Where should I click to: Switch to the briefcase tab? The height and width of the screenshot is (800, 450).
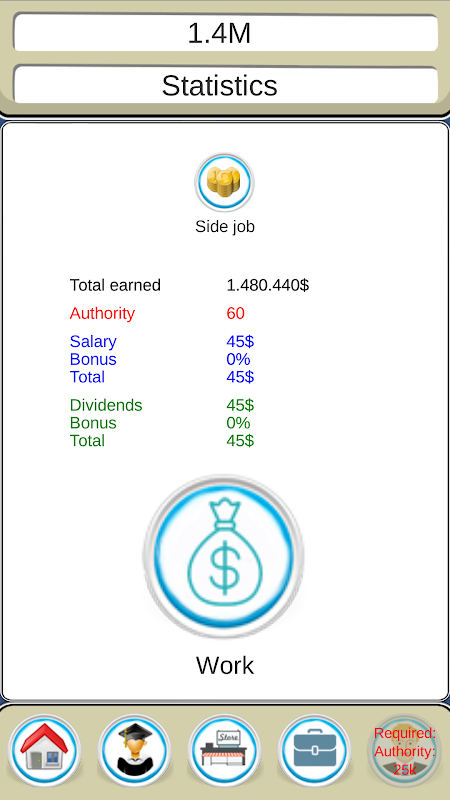click(314, 750)
